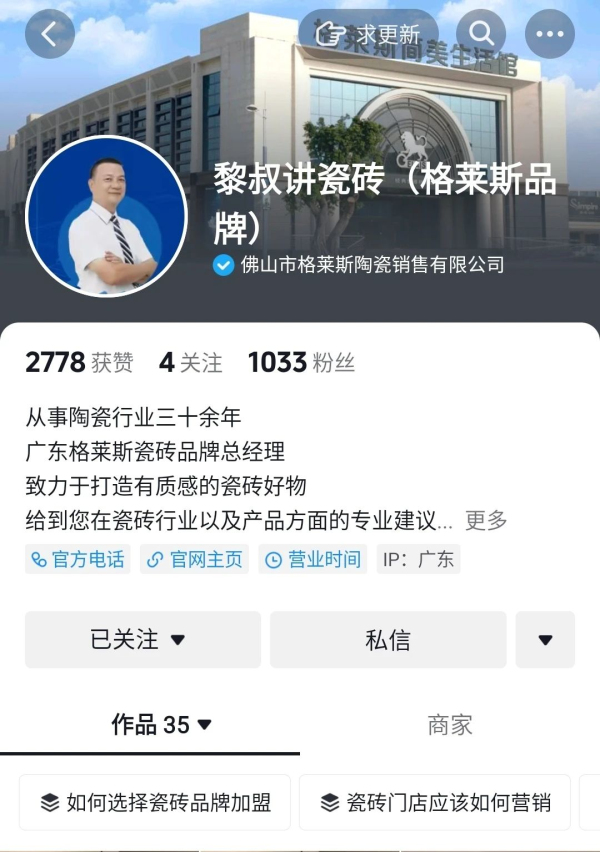View the 1033 粉丝 followers list
Image resolution: width=600 pixels, height=852 pixels.
pos(301,363)
